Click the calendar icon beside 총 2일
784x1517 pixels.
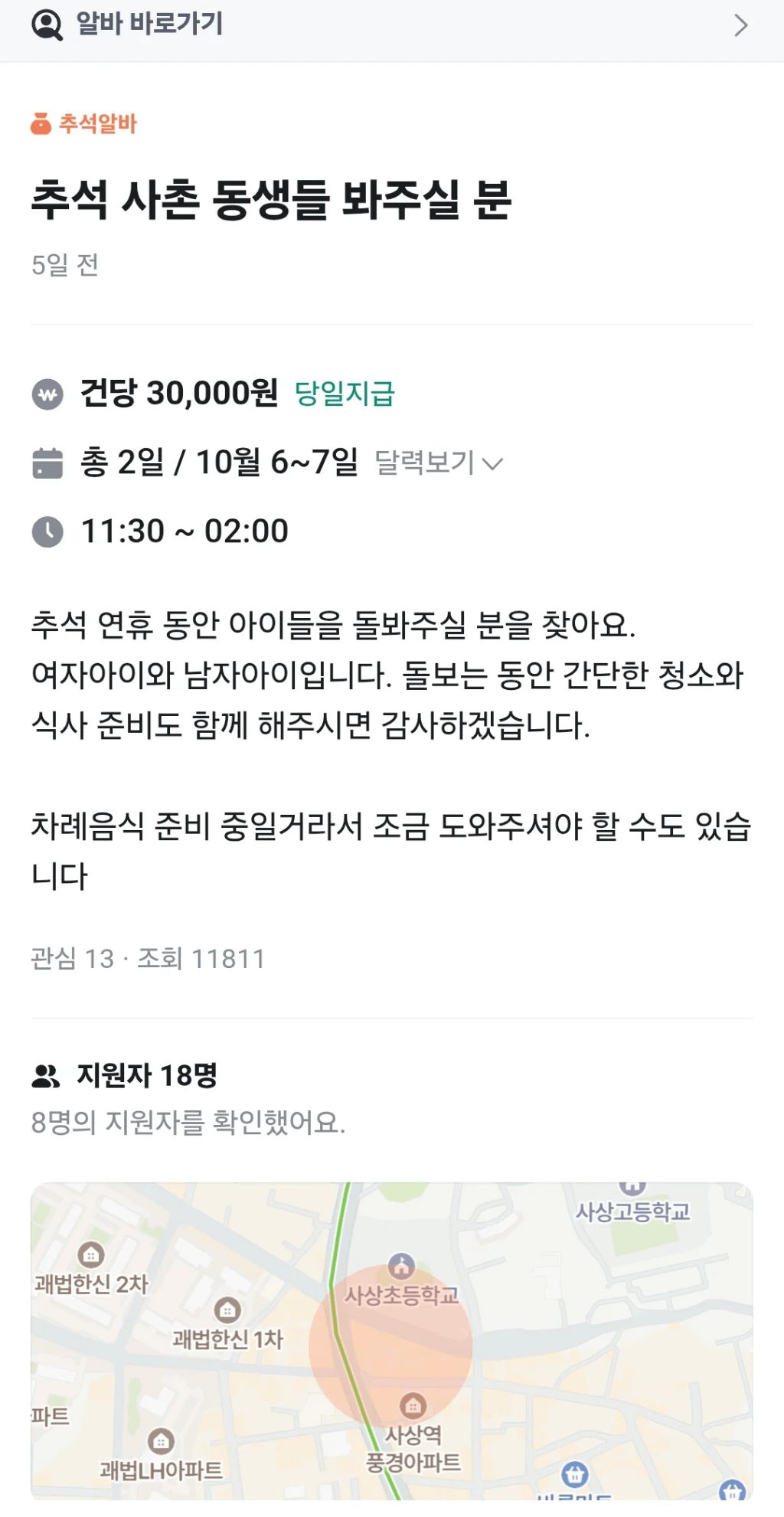47,462
